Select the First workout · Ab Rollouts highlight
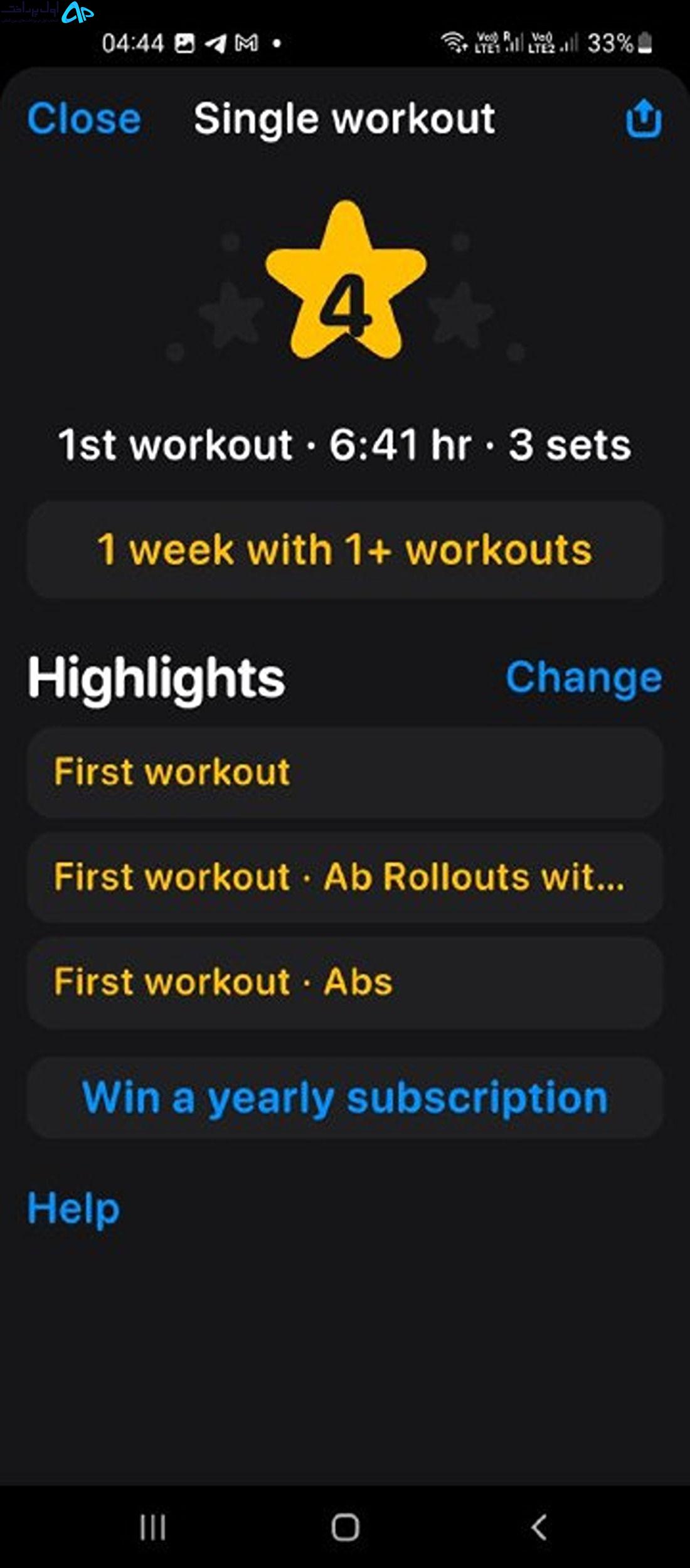Image resolution: width=690 pixels, height=1568 pixels. (x=345, y=877)
